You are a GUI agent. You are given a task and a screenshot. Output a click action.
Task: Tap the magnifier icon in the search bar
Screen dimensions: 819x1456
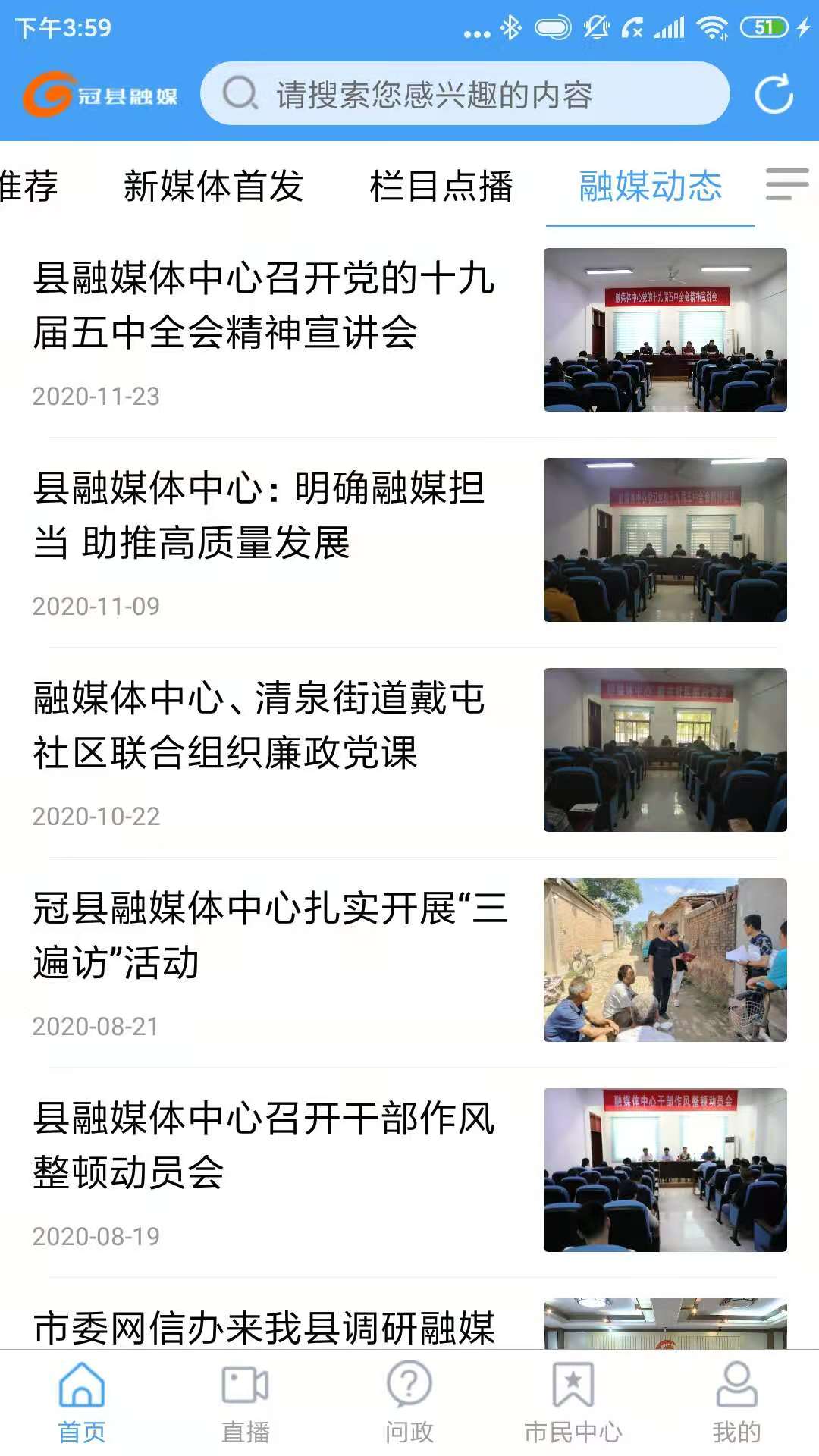pos(239,94)
